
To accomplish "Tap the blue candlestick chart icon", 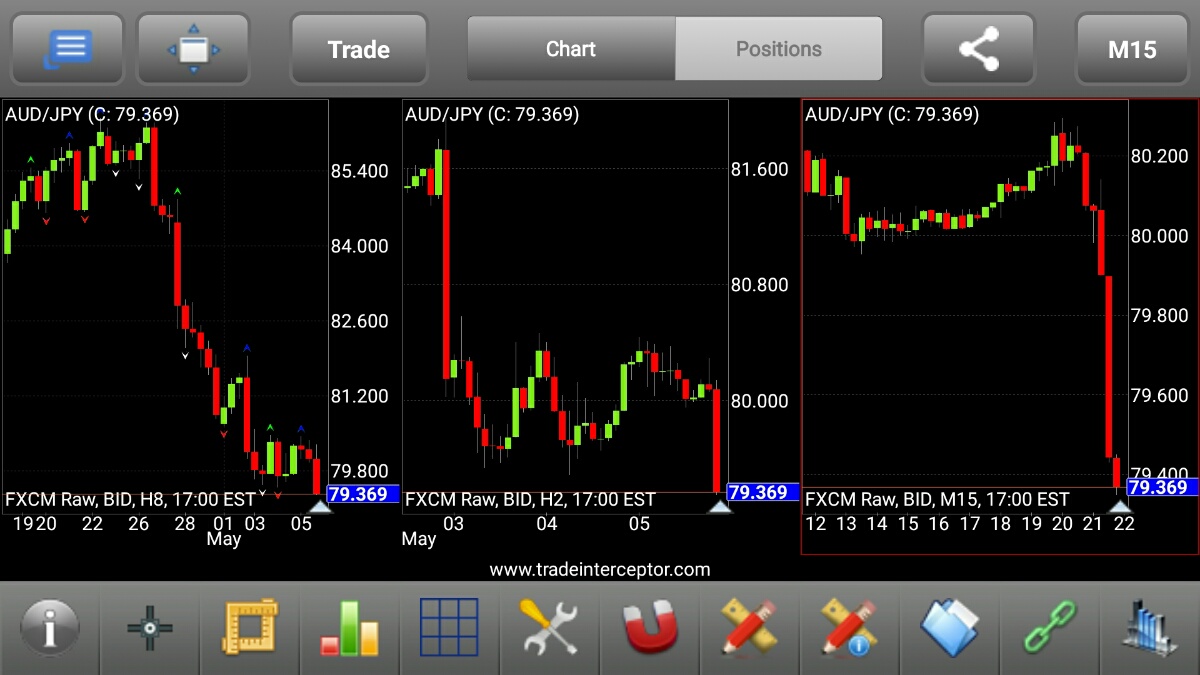I will tap(1150, 628).
